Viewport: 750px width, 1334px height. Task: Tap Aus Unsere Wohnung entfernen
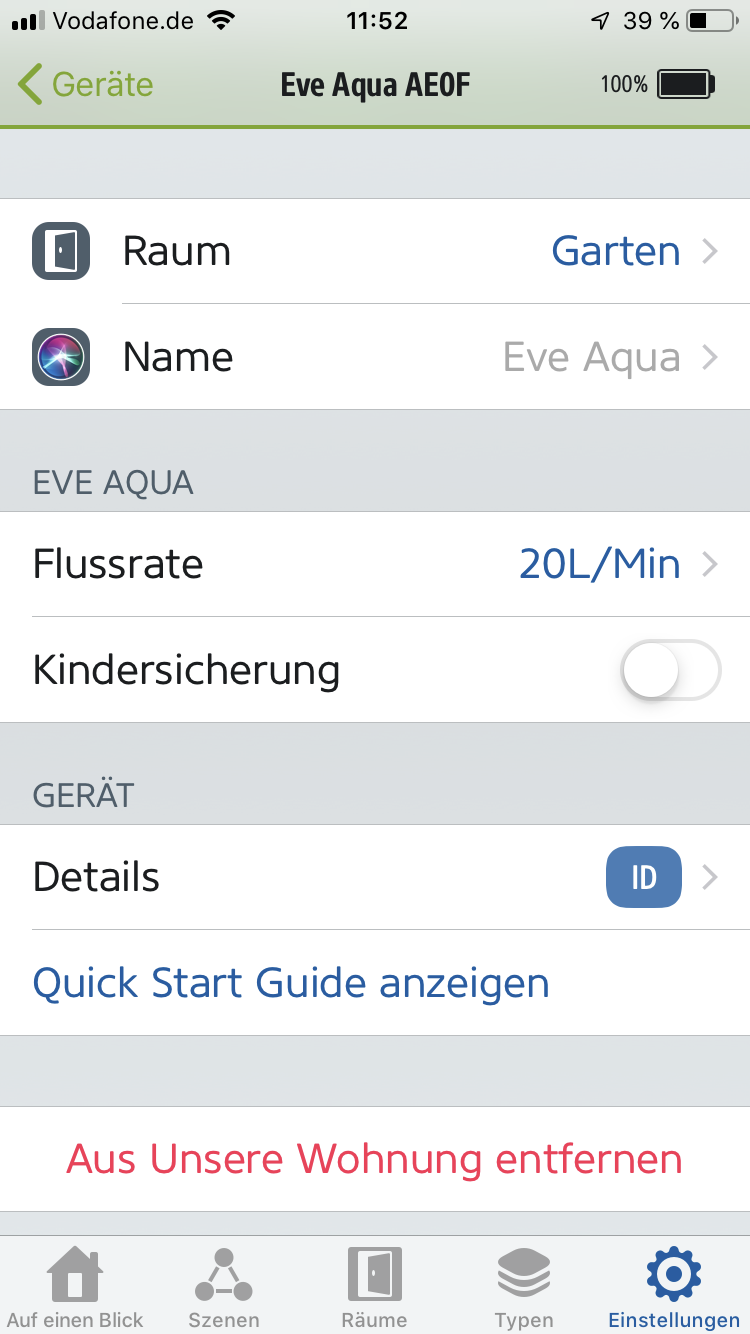pos(375,1159)
